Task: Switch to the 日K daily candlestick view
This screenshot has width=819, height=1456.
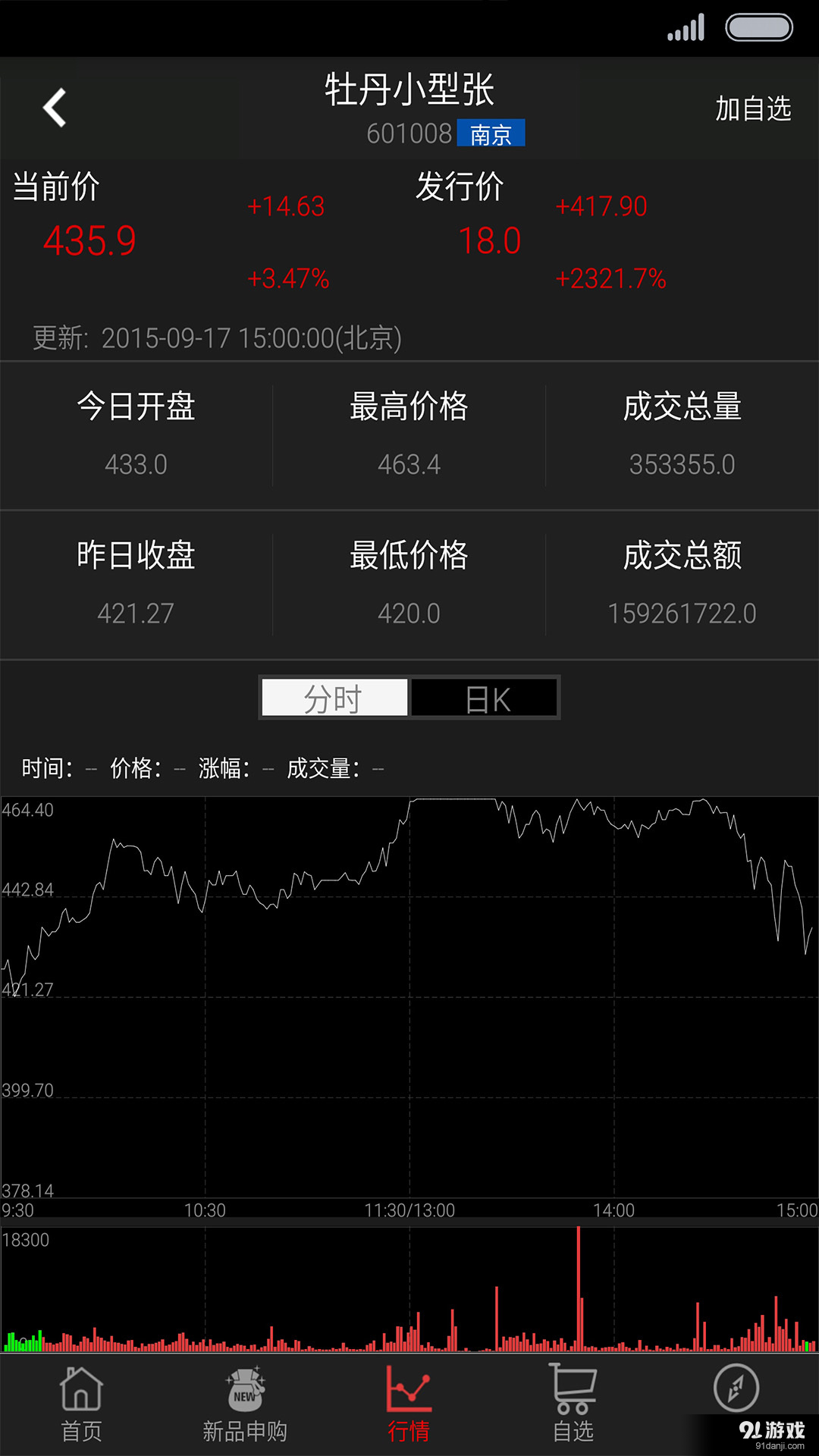Action: [484, 697]
